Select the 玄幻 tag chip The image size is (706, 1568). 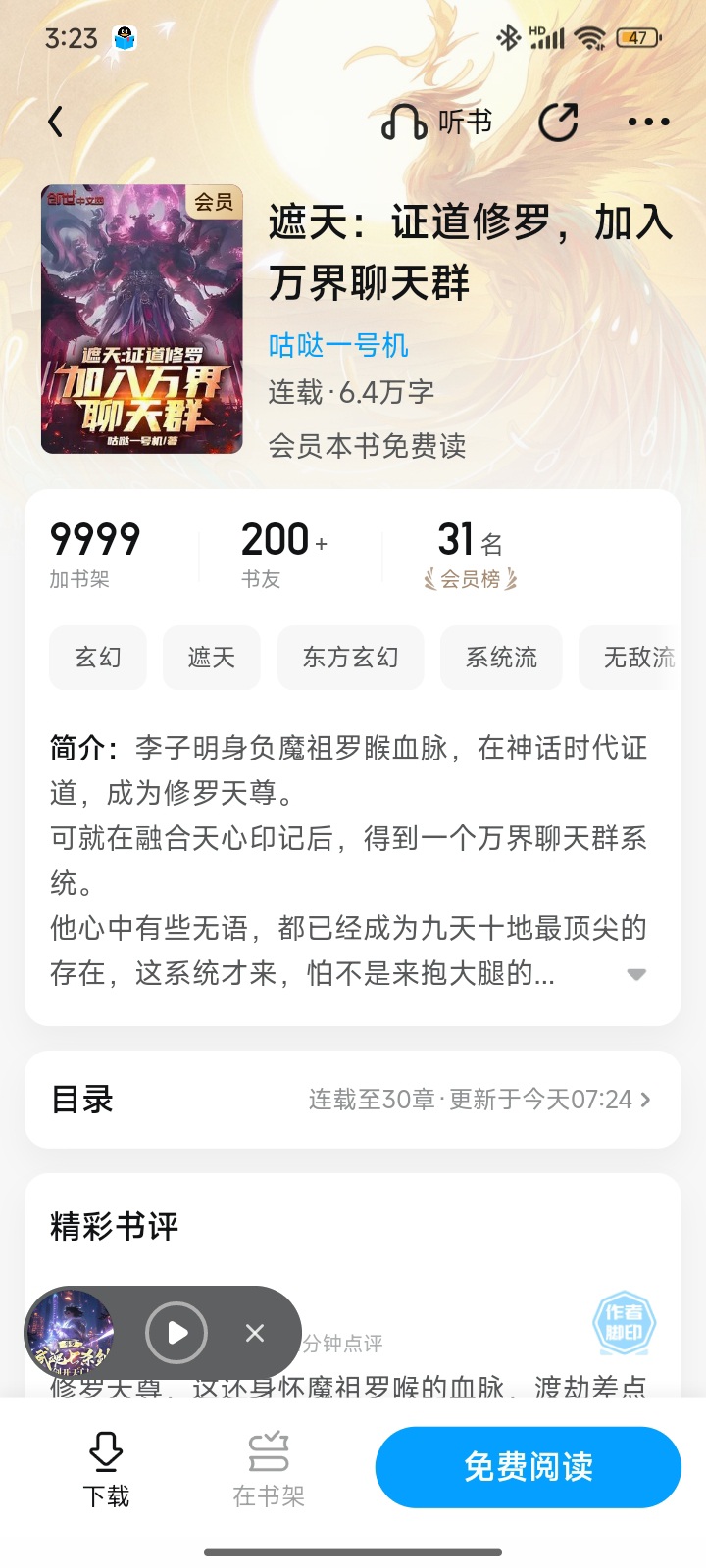click(x=98, y=658)
